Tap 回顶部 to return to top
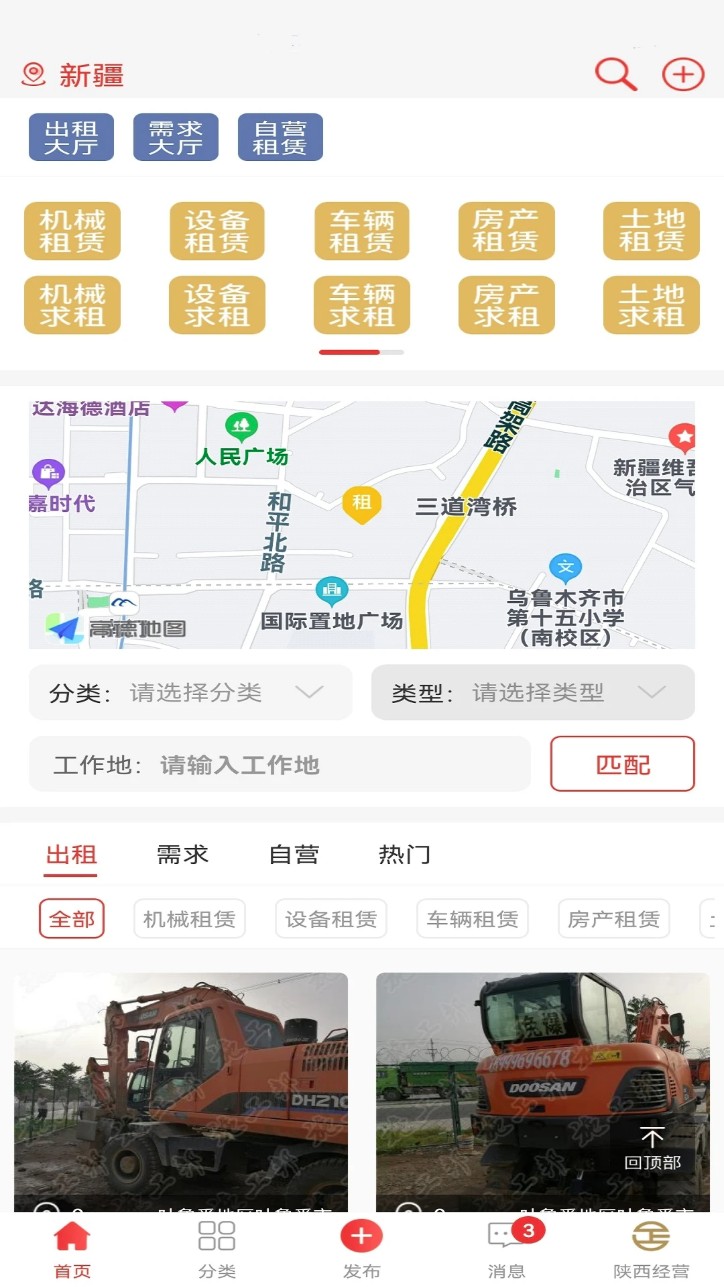 (652, 1144)
